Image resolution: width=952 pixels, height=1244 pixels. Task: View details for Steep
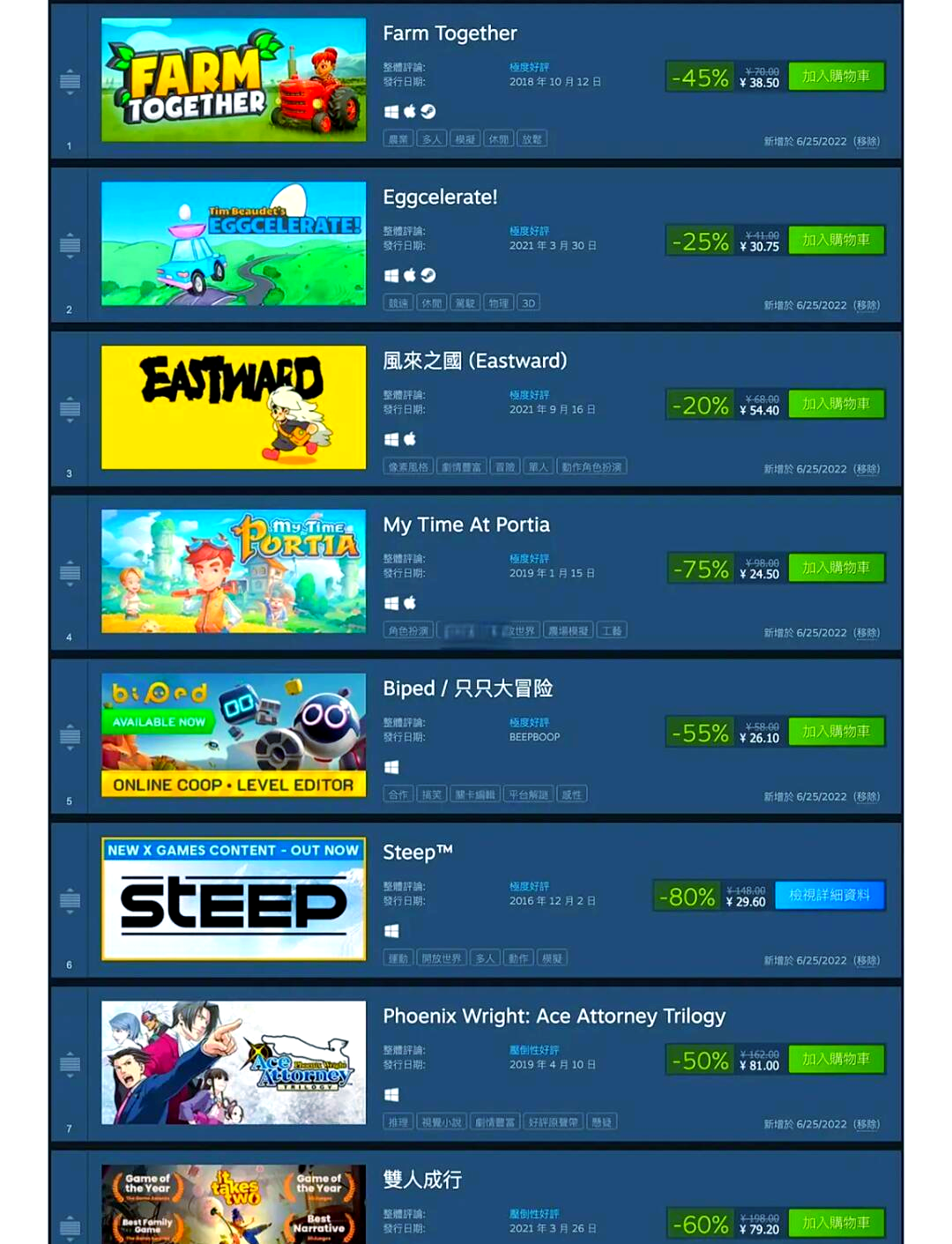tap(829, 896)
